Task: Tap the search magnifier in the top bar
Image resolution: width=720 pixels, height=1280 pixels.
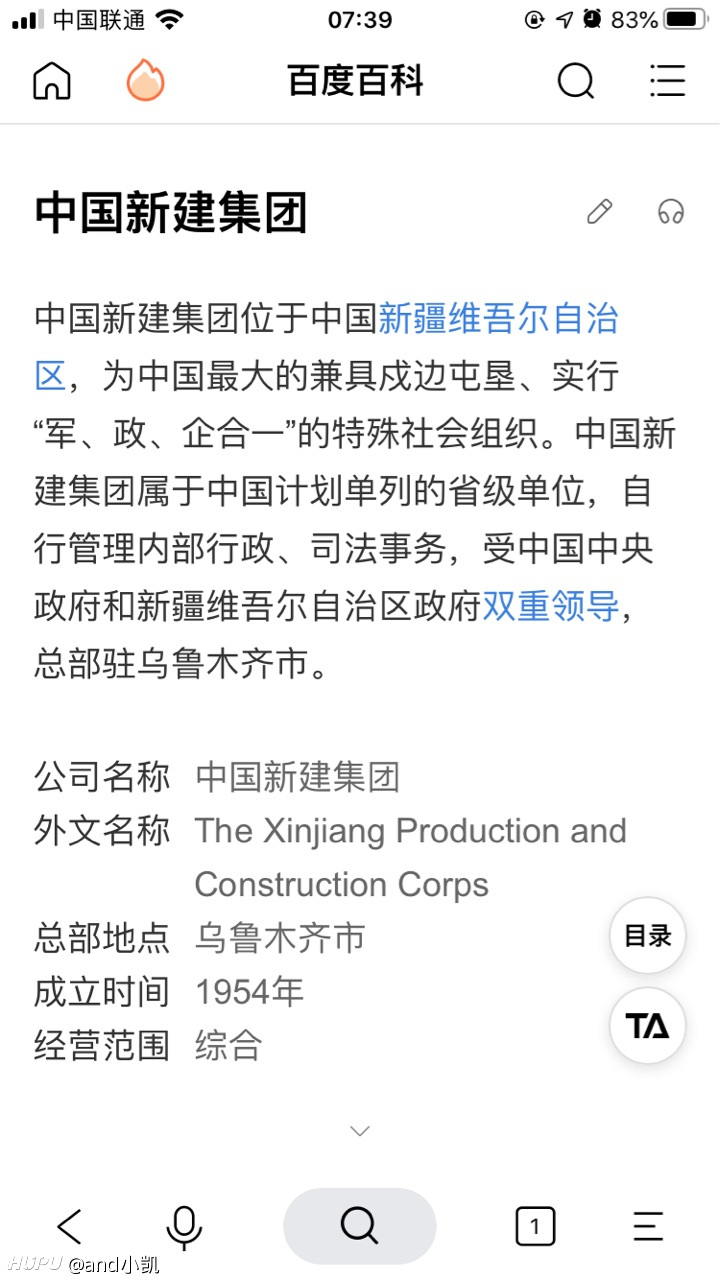Action: click(575, 81)
